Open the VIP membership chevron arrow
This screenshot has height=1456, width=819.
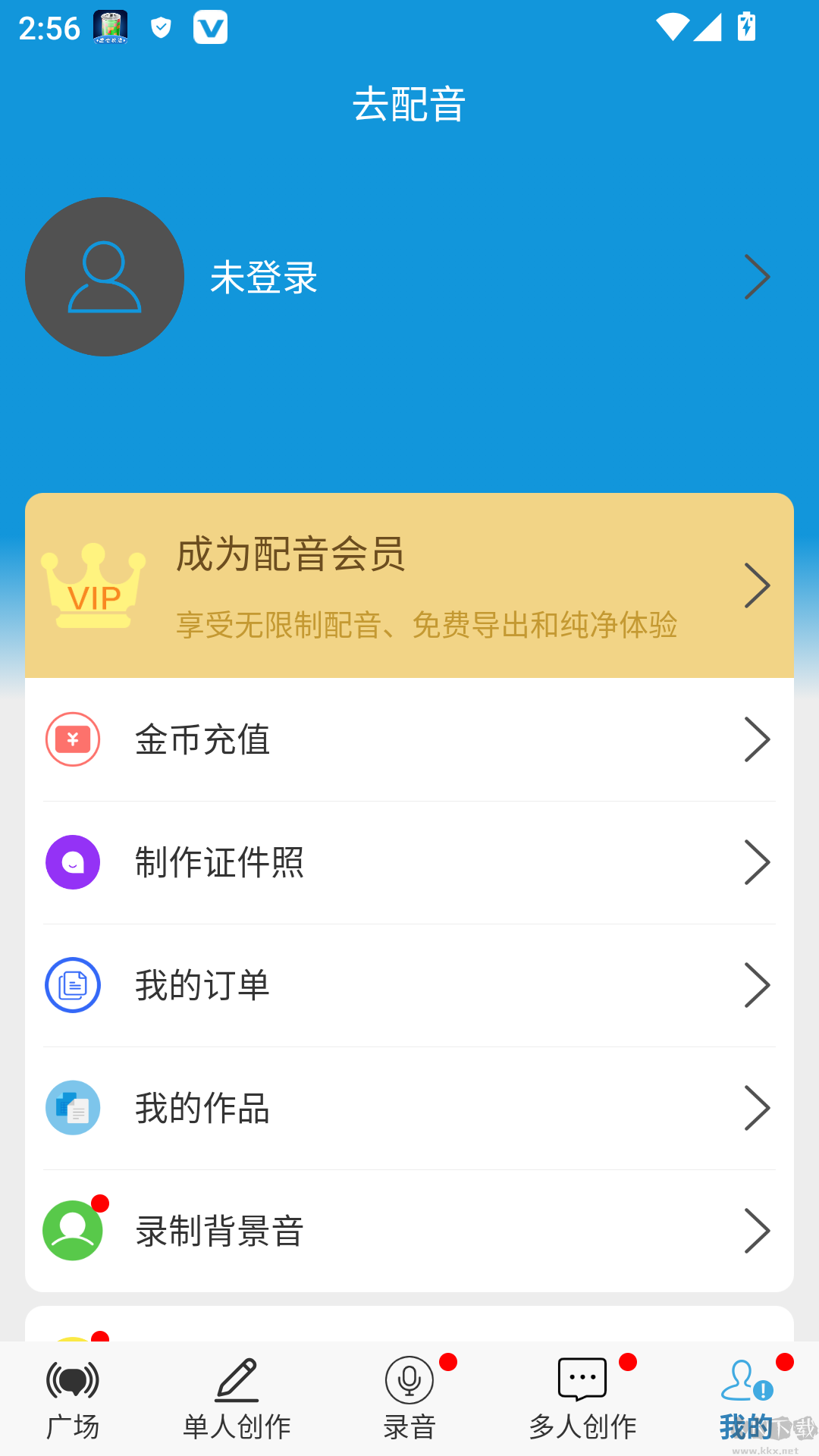click(758, 585)
